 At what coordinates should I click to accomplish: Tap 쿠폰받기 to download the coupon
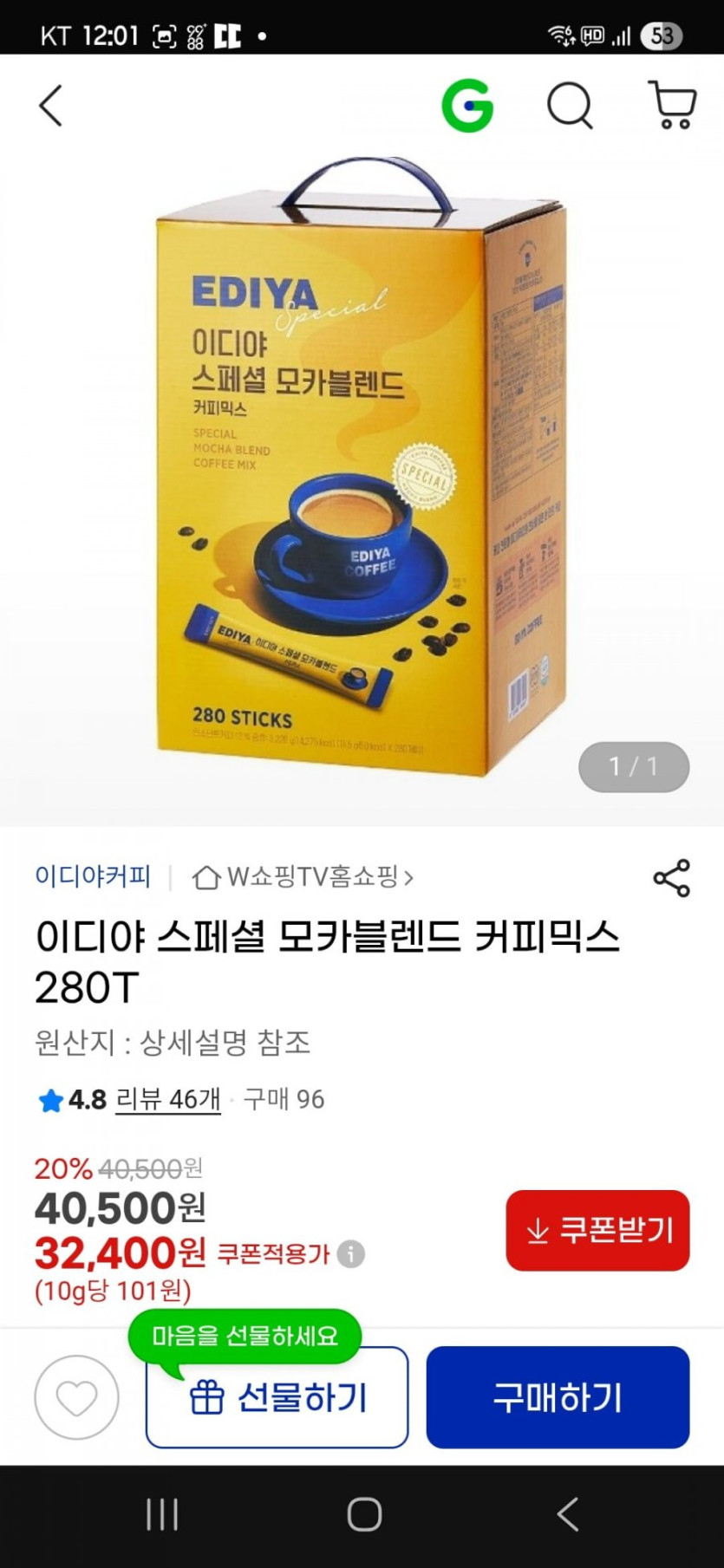coord(597,1230)
